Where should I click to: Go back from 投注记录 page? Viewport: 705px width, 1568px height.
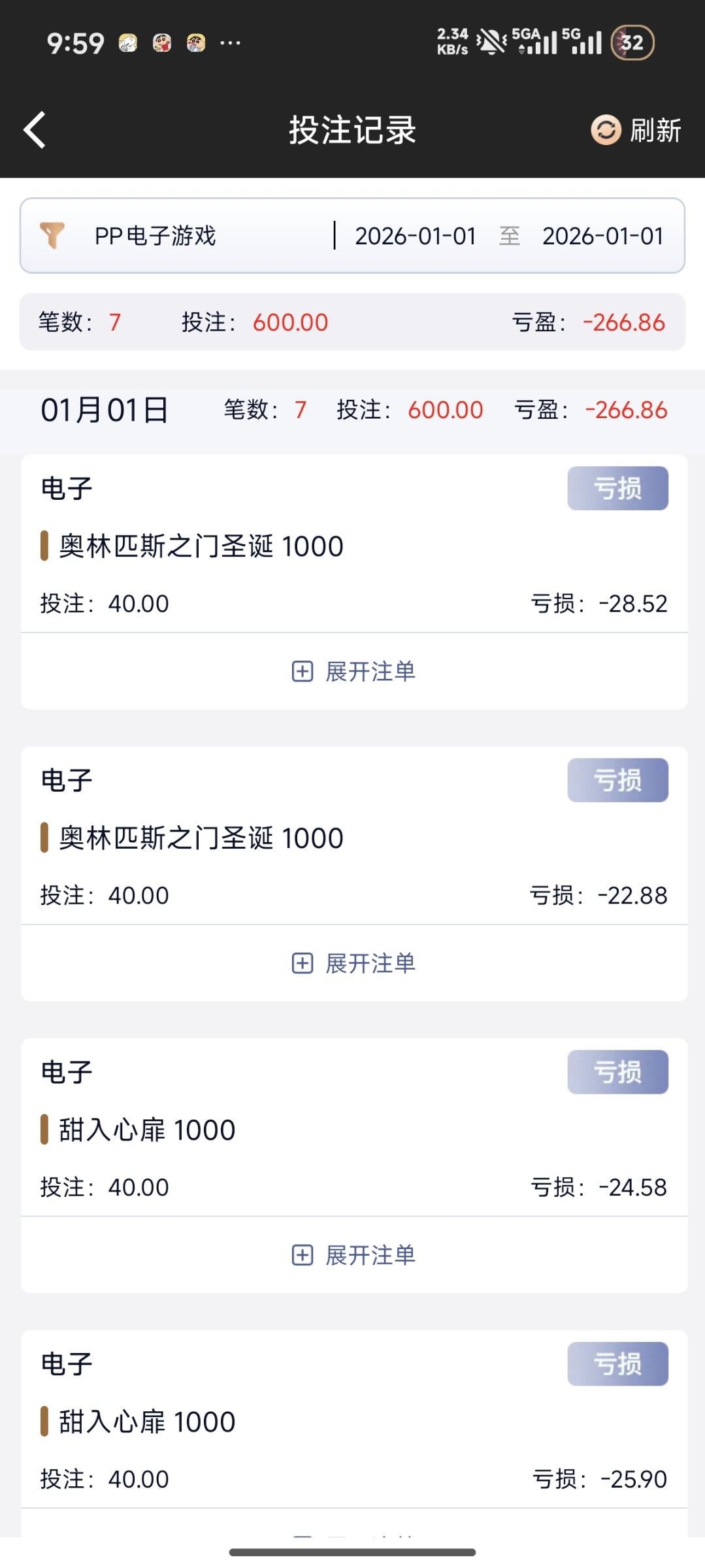(35, 130)
